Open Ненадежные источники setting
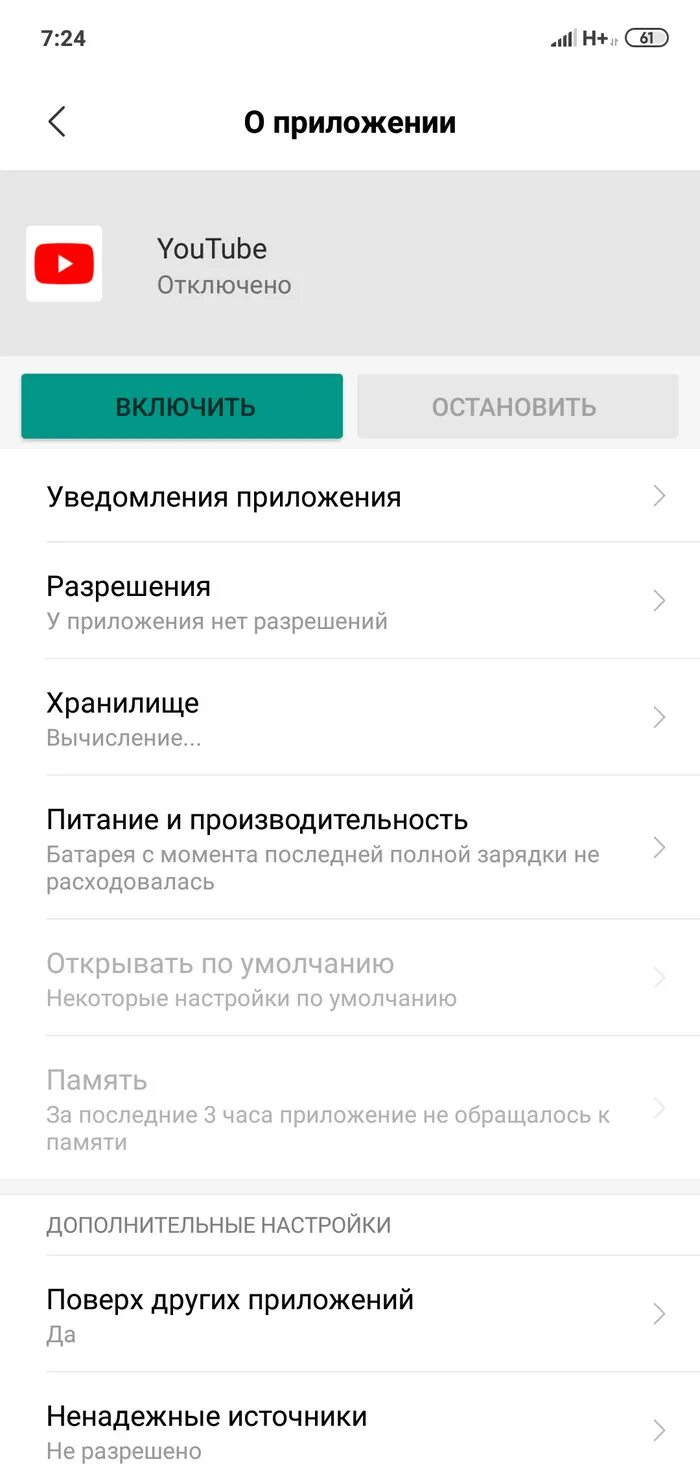This screenshot has height=1477, width=700. pos(350,1430)
